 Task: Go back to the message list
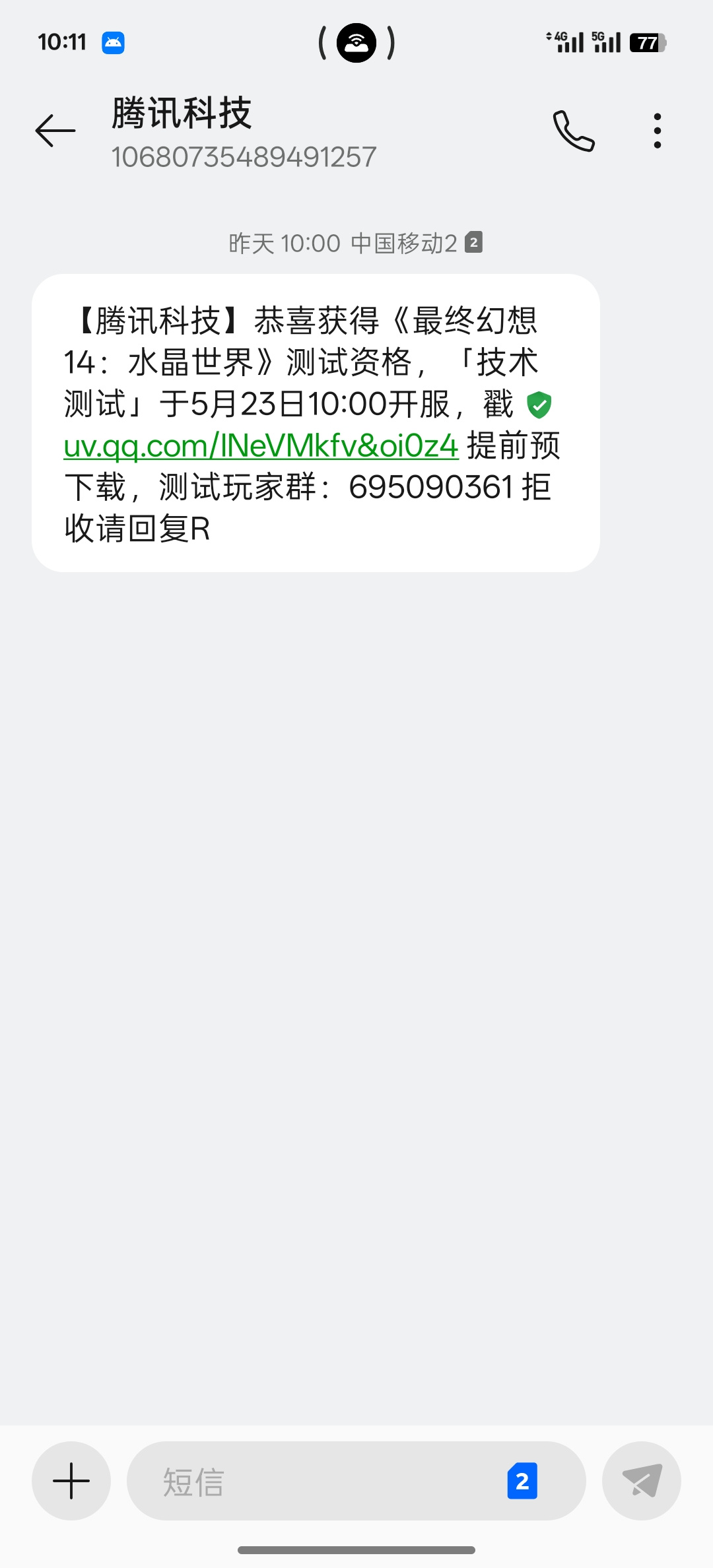pos(55,131)
